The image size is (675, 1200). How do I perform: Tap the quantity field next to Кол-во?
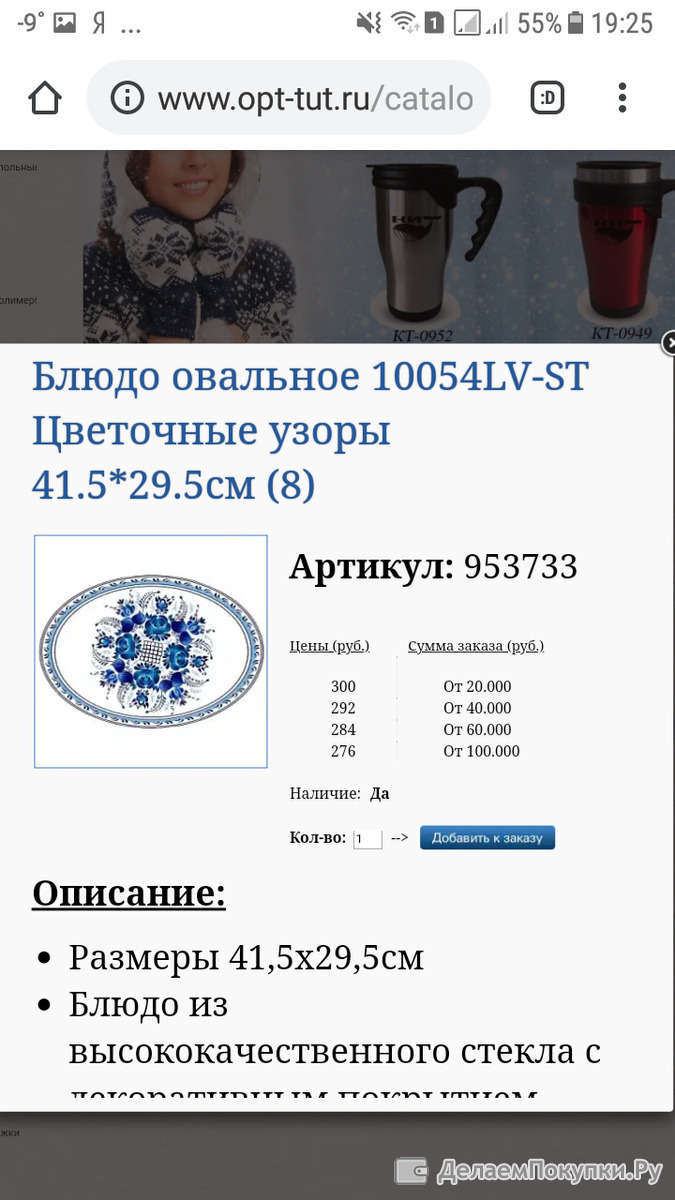(x=368, y=839)
